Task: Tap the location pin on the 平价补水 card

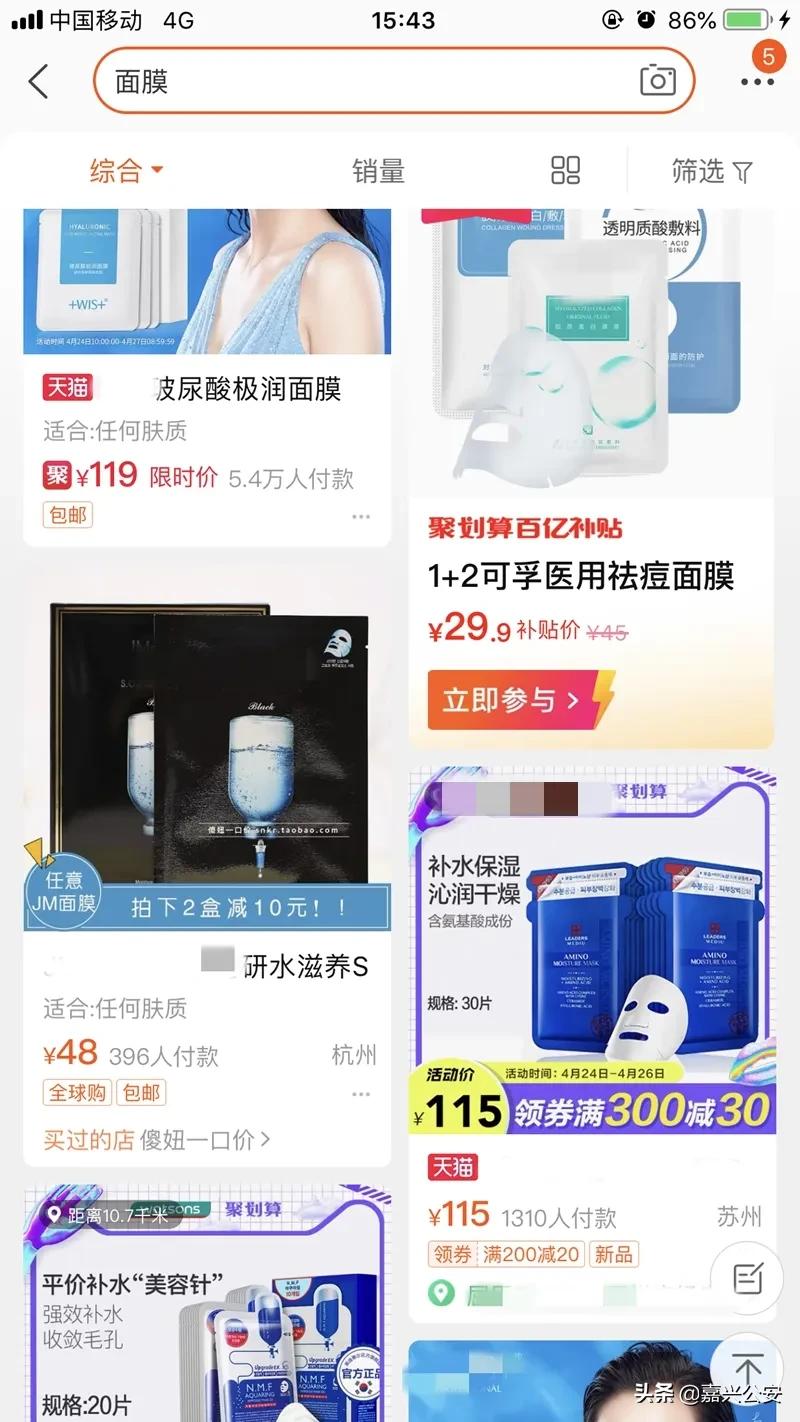Action: coord(55,1209)
